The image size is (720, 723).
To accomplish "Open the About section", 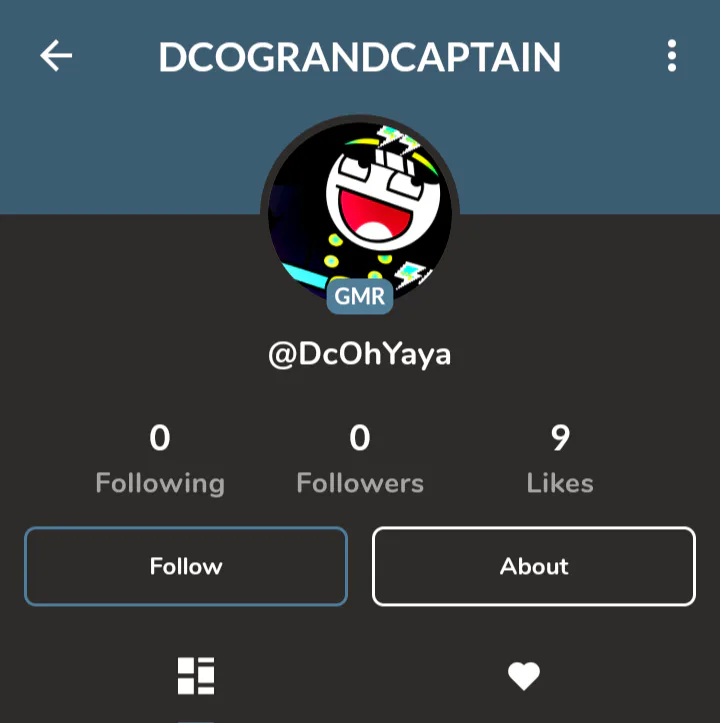I will (534, 566).
